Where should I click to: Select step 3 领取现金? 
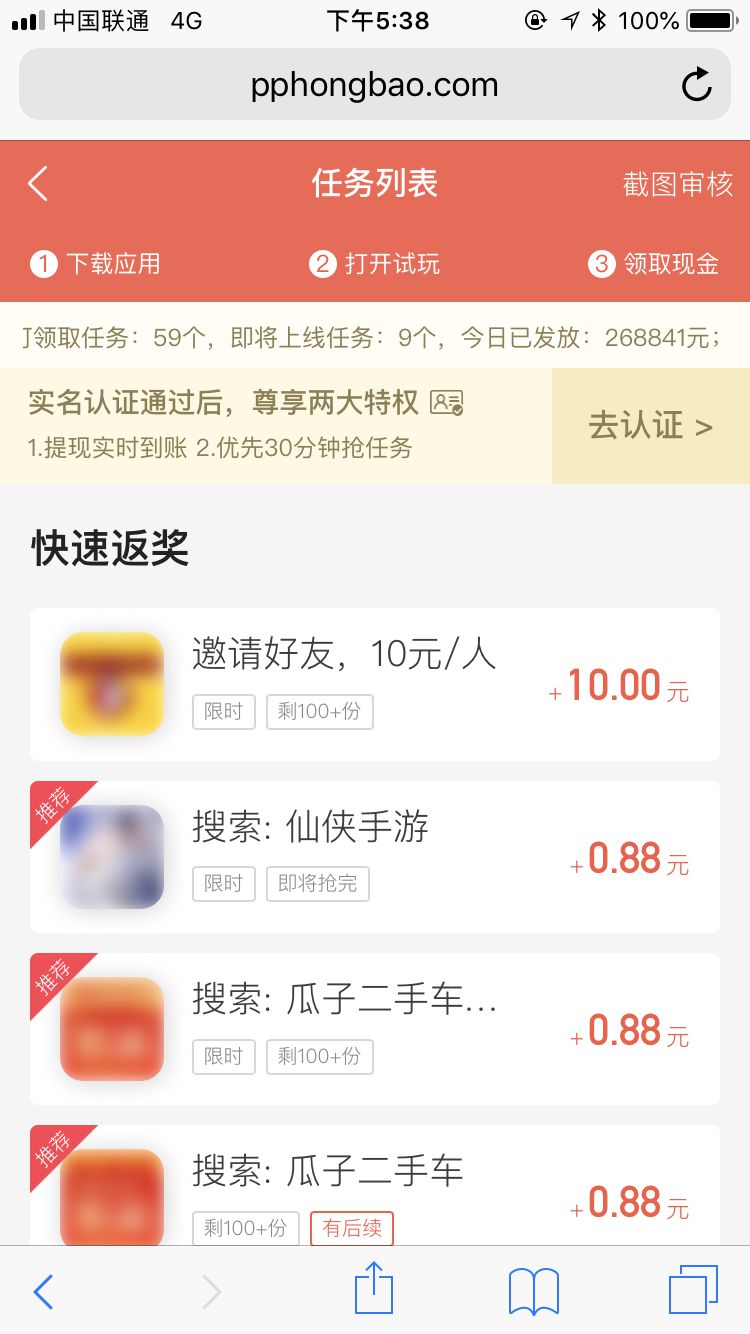coord(654,263)
